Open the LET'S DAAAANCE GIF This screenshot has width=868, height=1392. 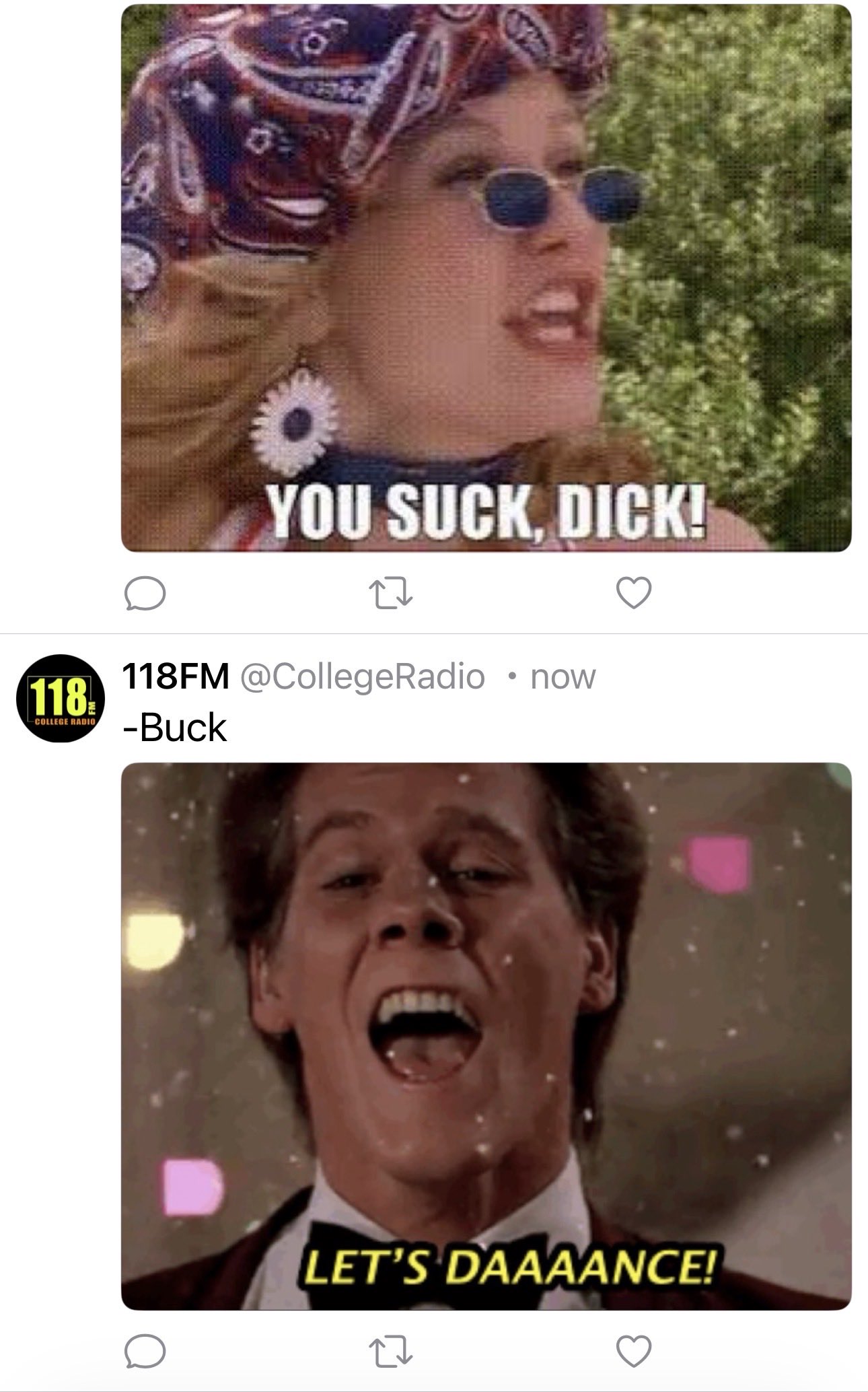point(486,1036)
